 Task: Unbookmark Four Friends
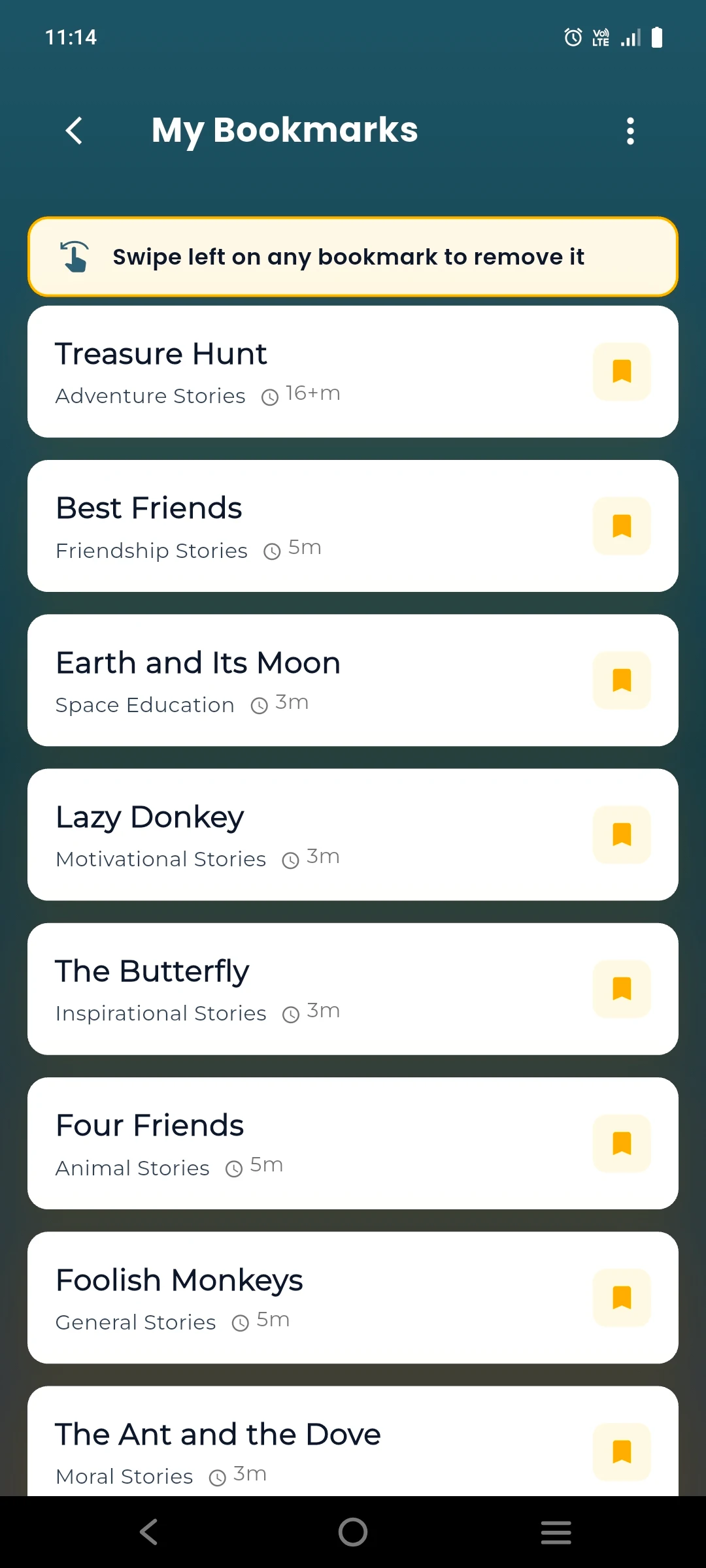point(622,1143)
